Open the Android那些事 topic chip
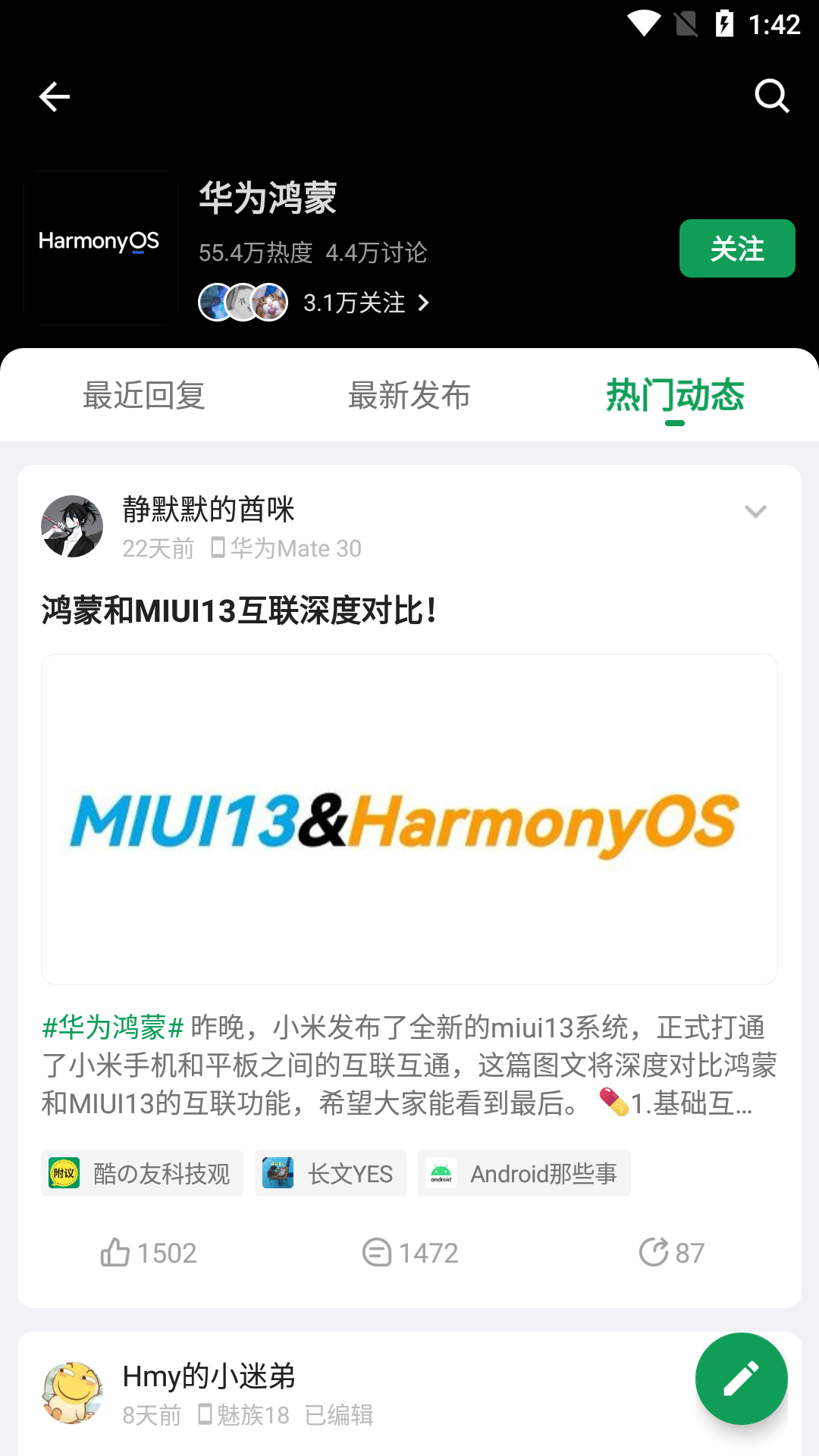This screenshot has width=819, height=1456. point(524,1173)
